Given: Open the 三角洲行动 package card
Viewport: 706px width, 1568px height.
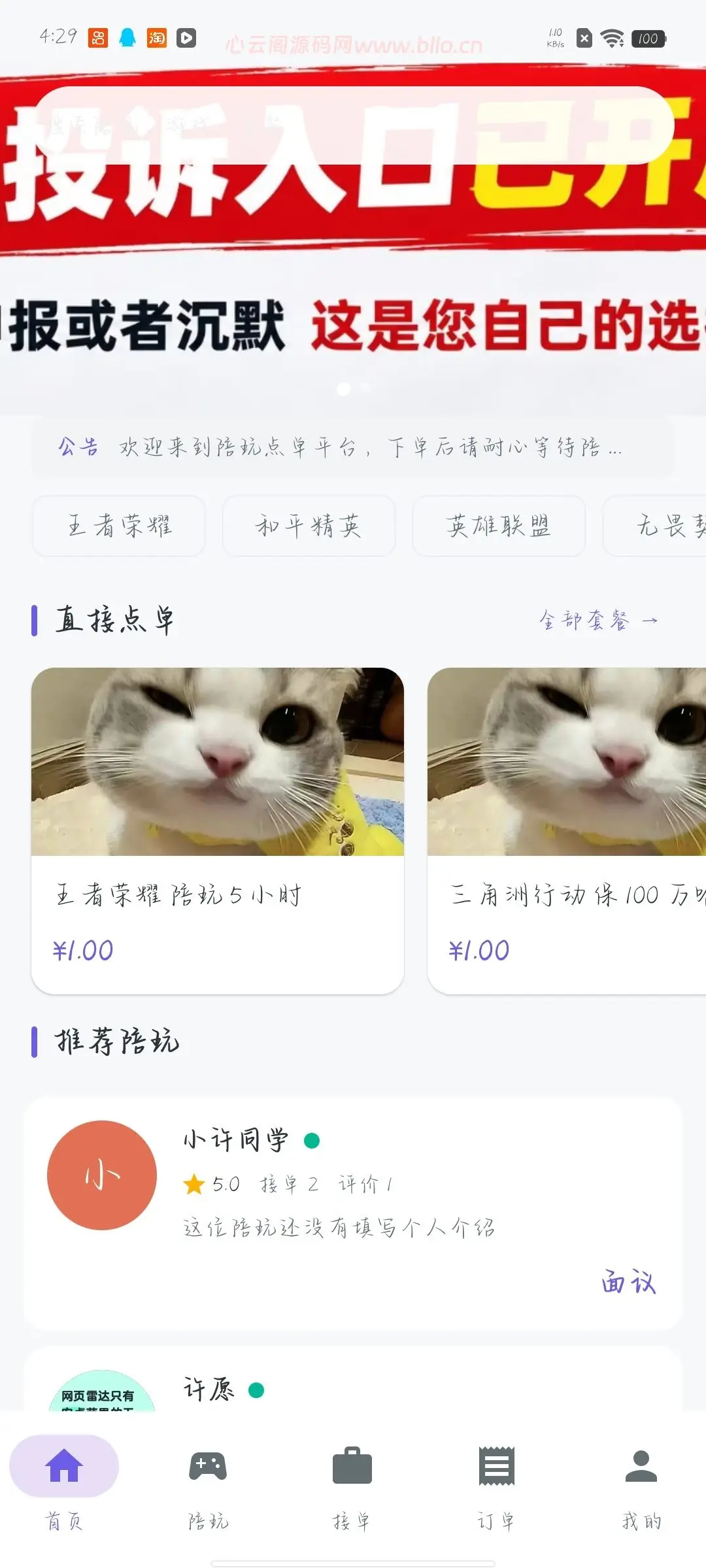Looking at the screenshot, I should click(x=567, y=830).
